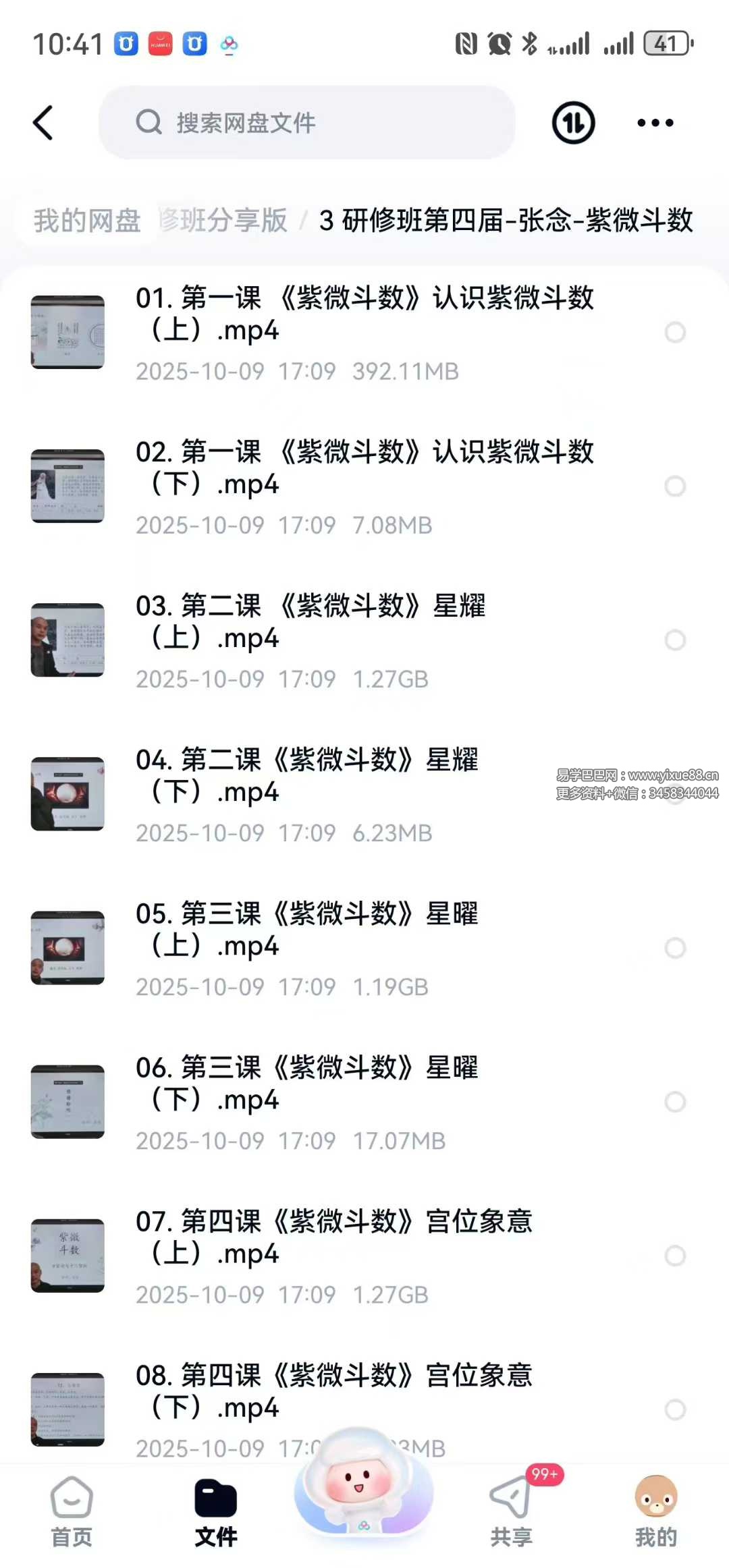Viewport: 729px width, 1568px height.
Task: Open the three-dot overflow menu
Action: [655, 123]
